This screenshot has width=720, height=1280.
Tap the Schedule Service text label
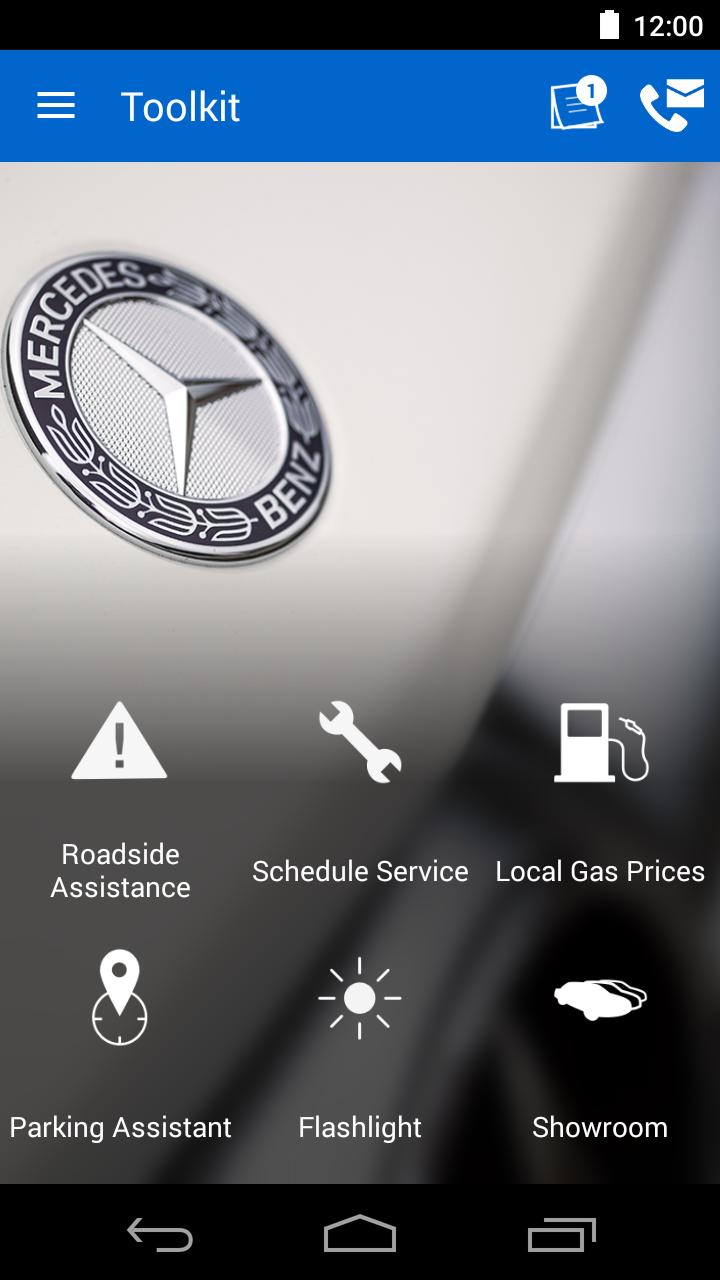tap(360, 871)
